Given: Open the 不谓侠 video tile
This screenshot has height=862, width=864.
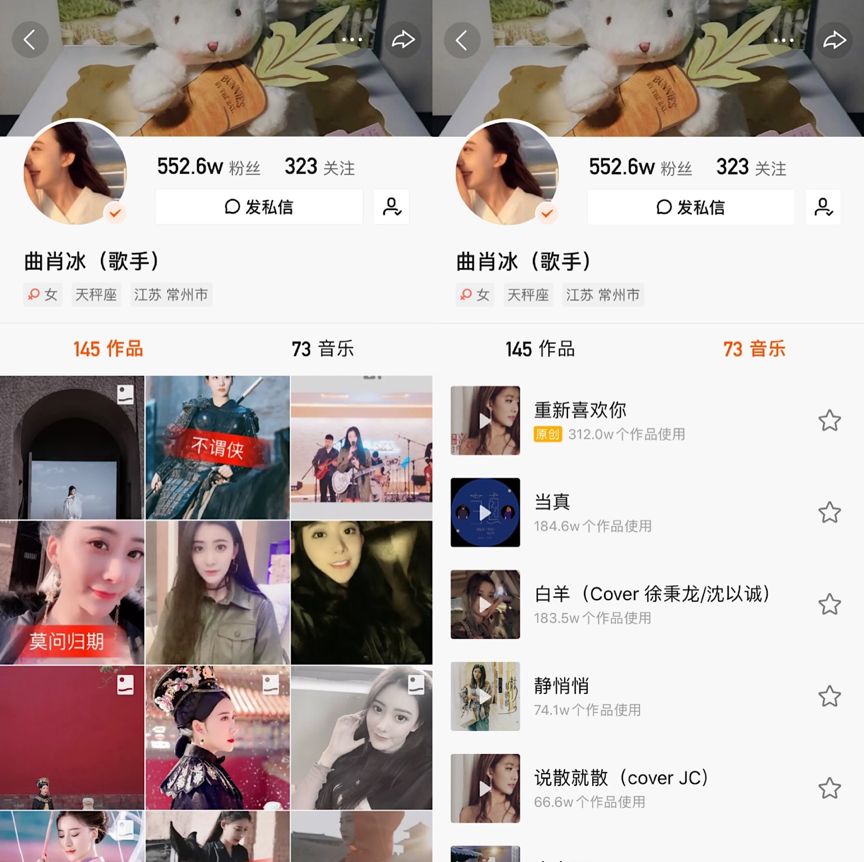Looking at the screenshot, I should [x=217, y=447].
